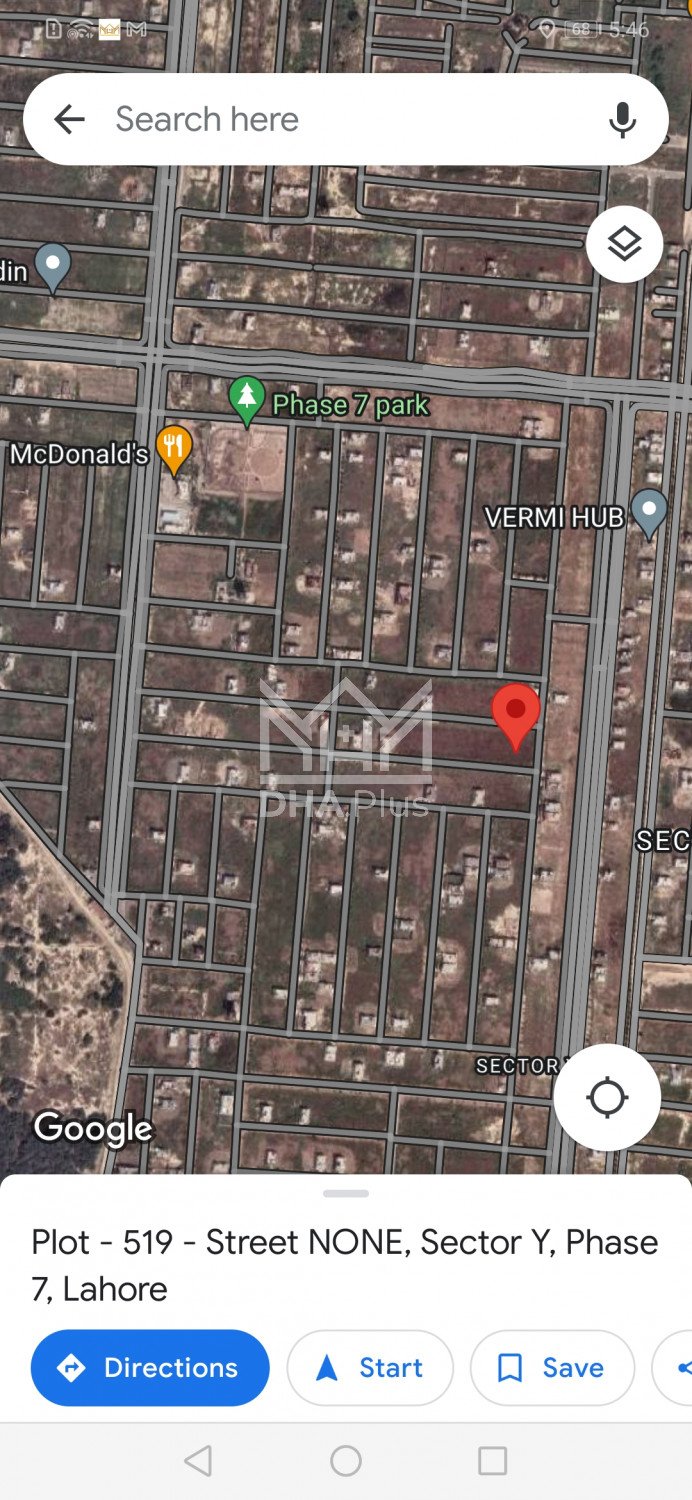Get Directions to Plot 519
The image size is (692, 1500).
150,1367
